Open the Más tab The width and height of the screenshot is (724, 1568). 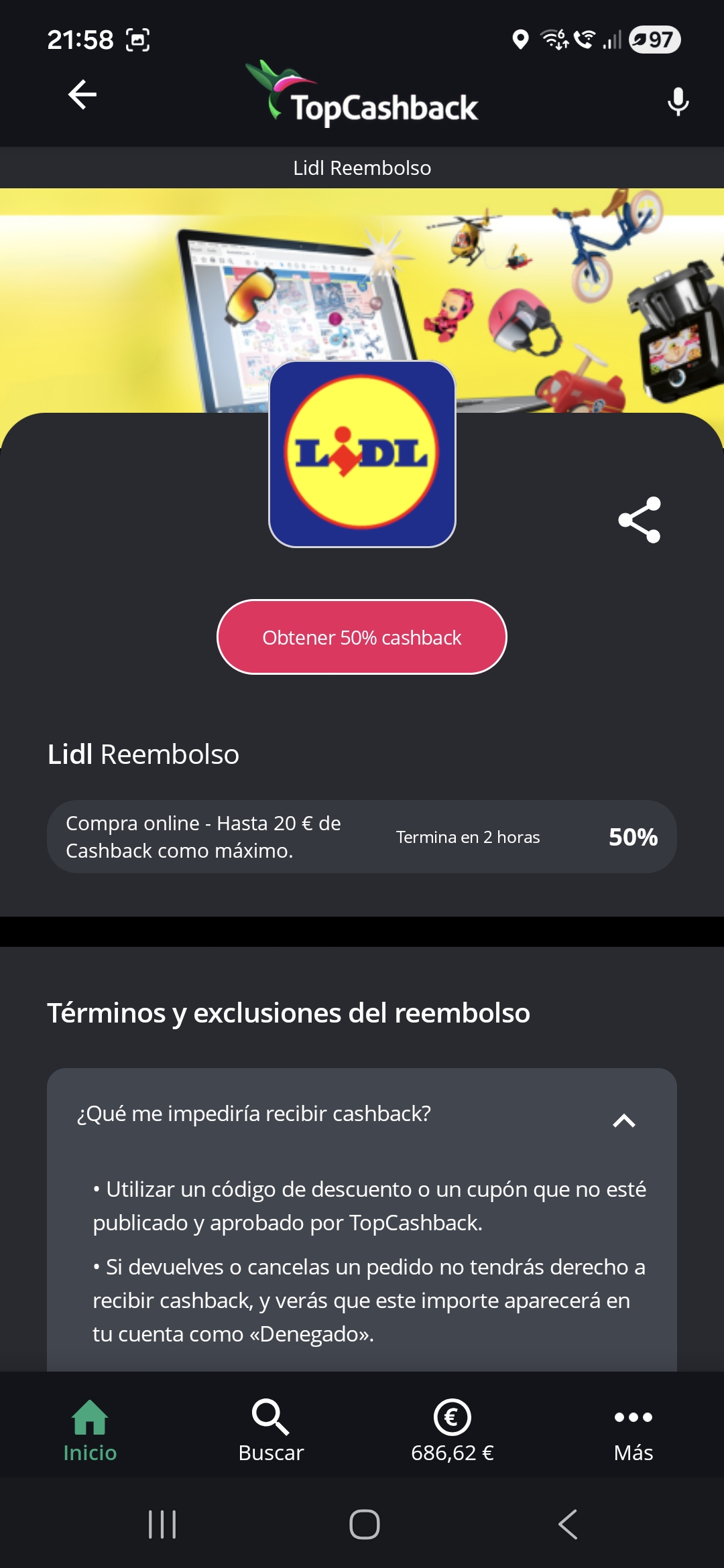tap(633, 1431)
